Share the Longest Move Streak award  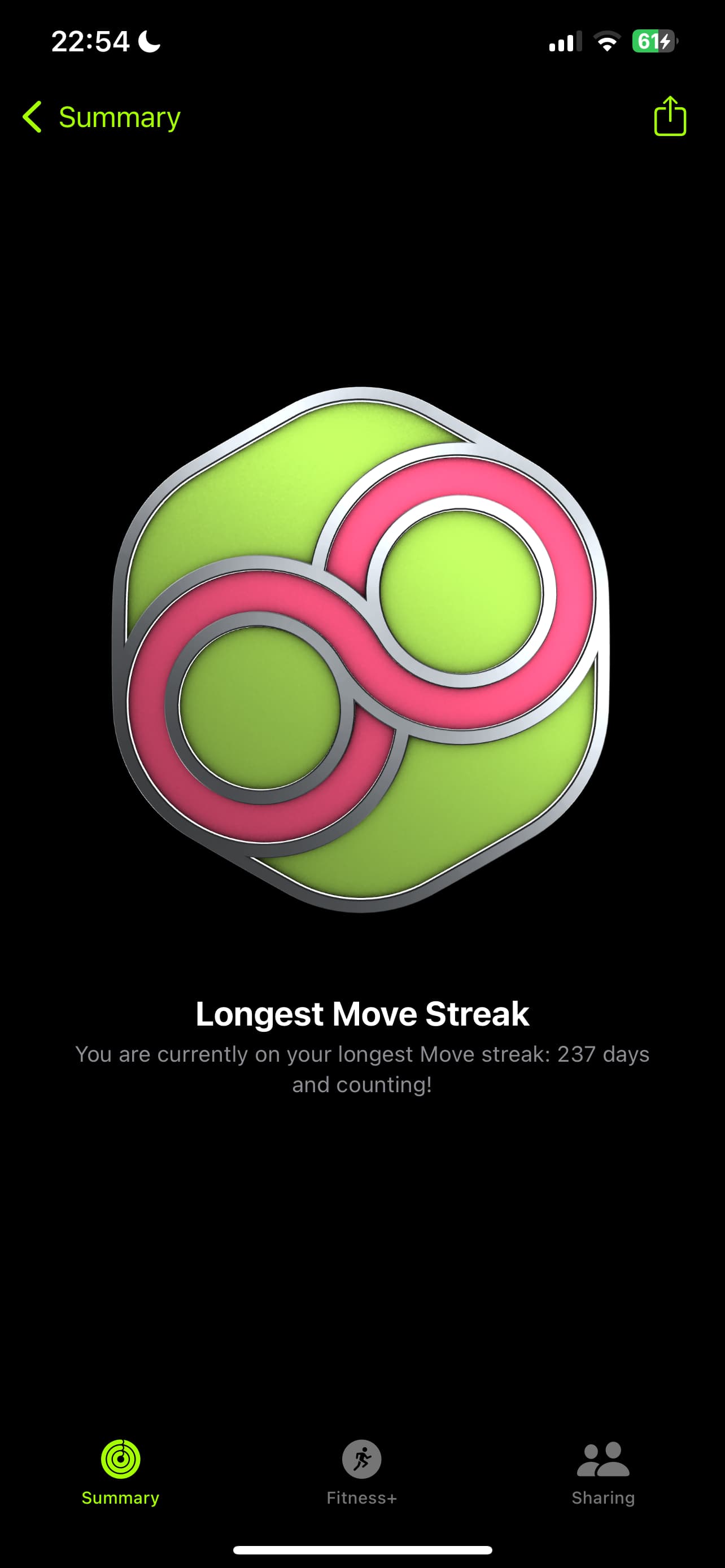(670, 116)
